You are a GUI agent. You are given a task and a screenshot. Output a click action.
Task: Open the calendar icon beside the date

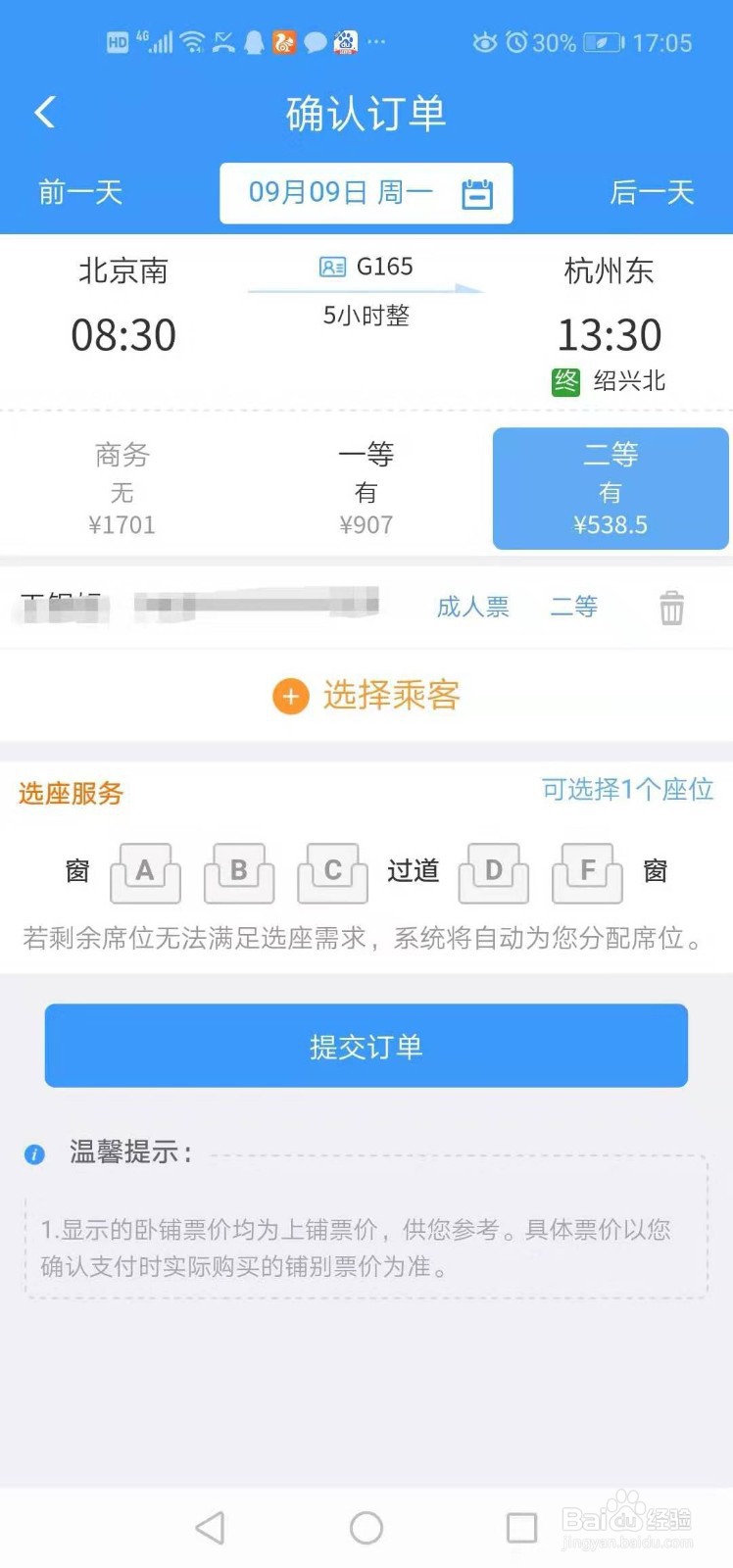[477, 193]
